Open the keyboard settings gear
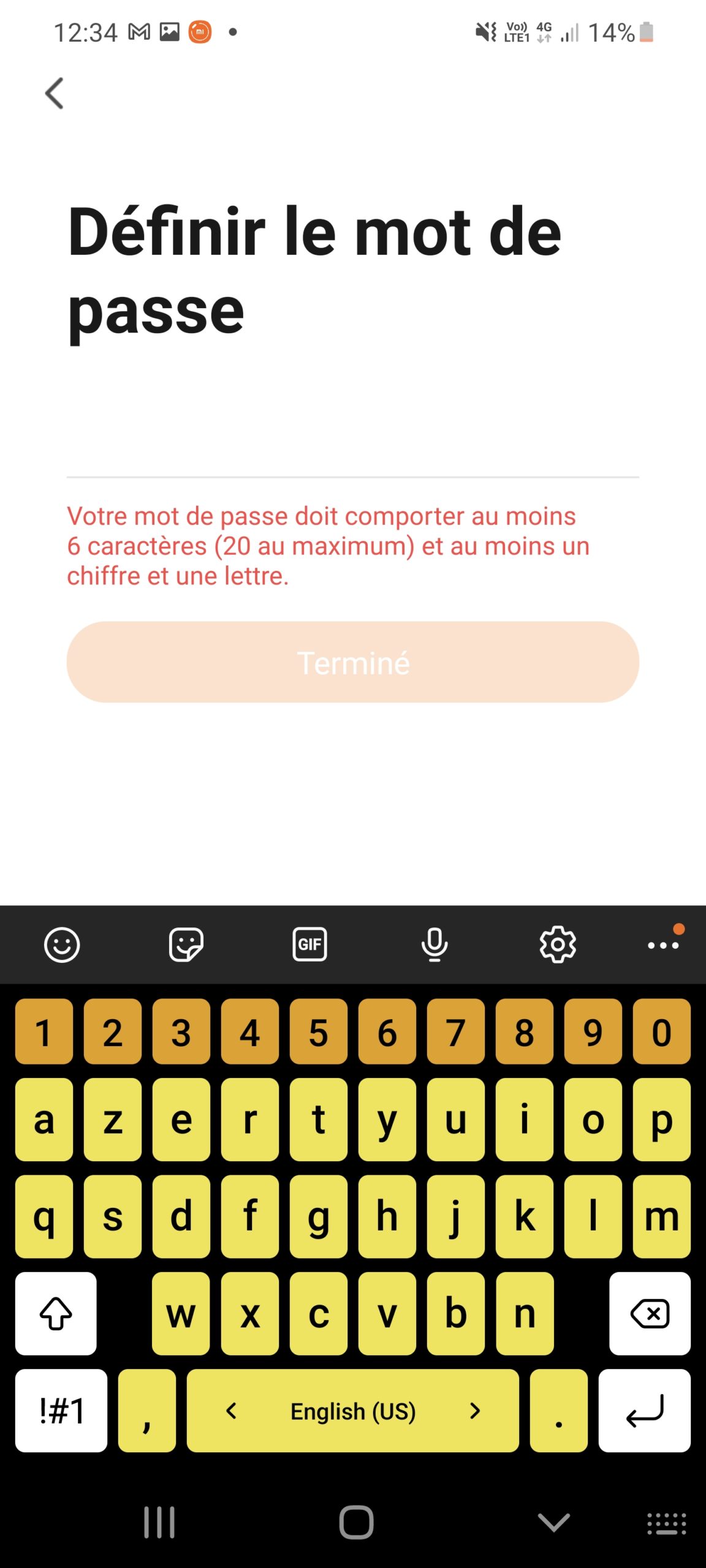The width and height of the screenshot is (706, 1568). pyautogui.click(x=557, y=944)
